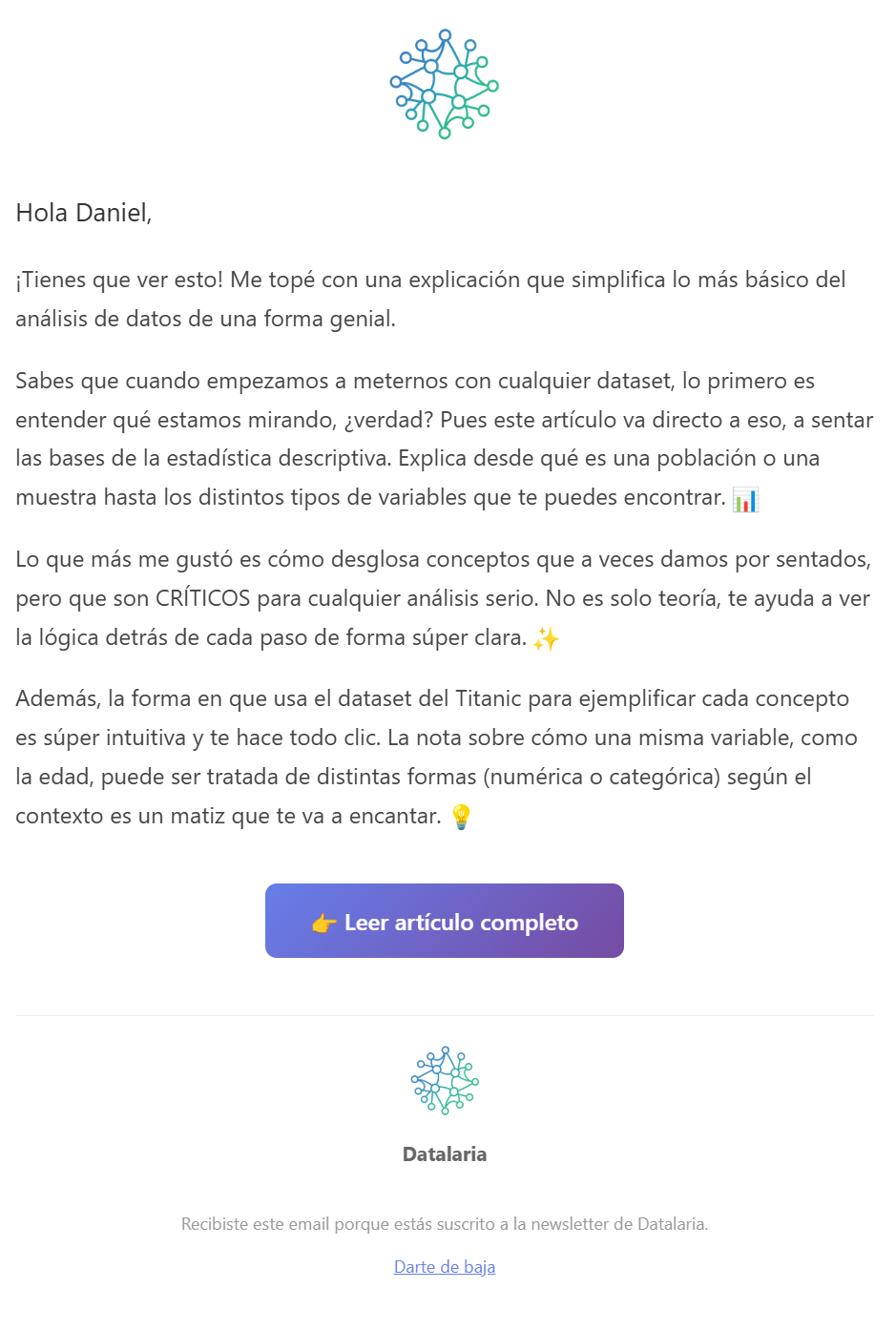Open the 'Darte de baja' unsubscribe link

pyautogui.click(x=444, y=1266)
